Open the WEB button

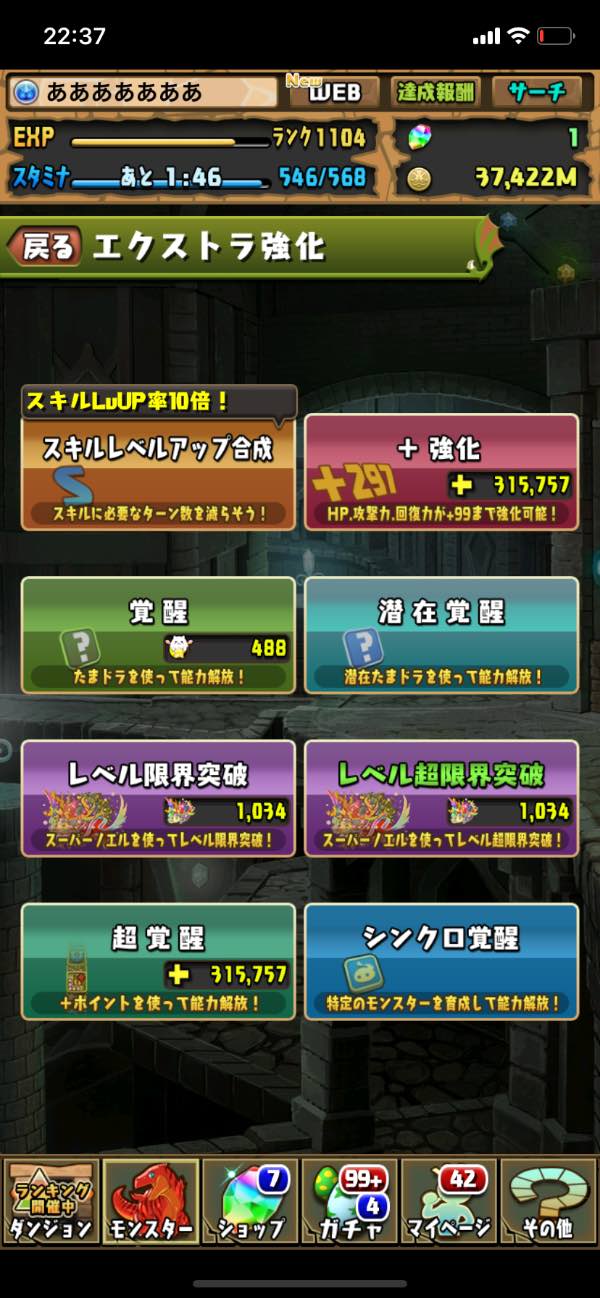[334, 92]
